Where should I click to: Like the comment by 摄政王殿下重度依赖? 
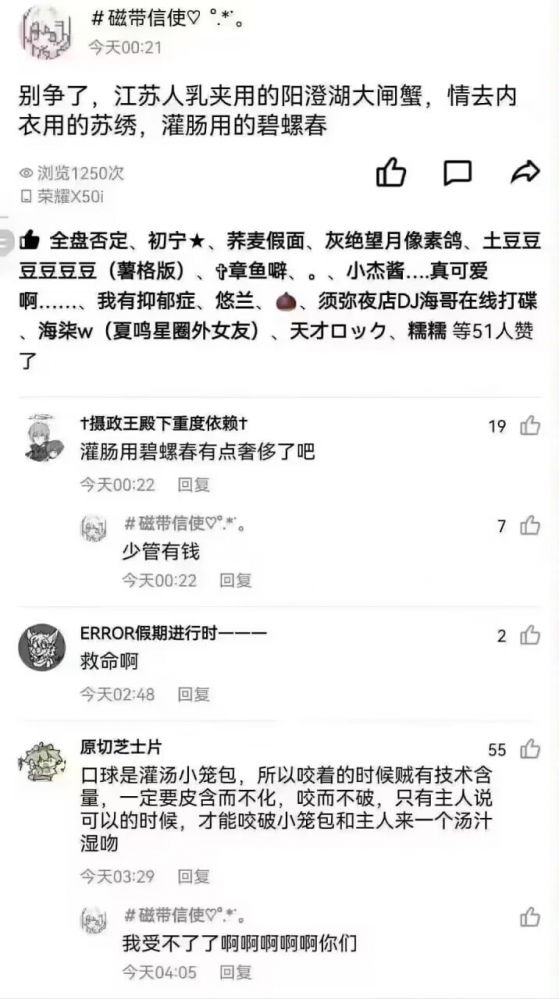(x=530, y=426)
